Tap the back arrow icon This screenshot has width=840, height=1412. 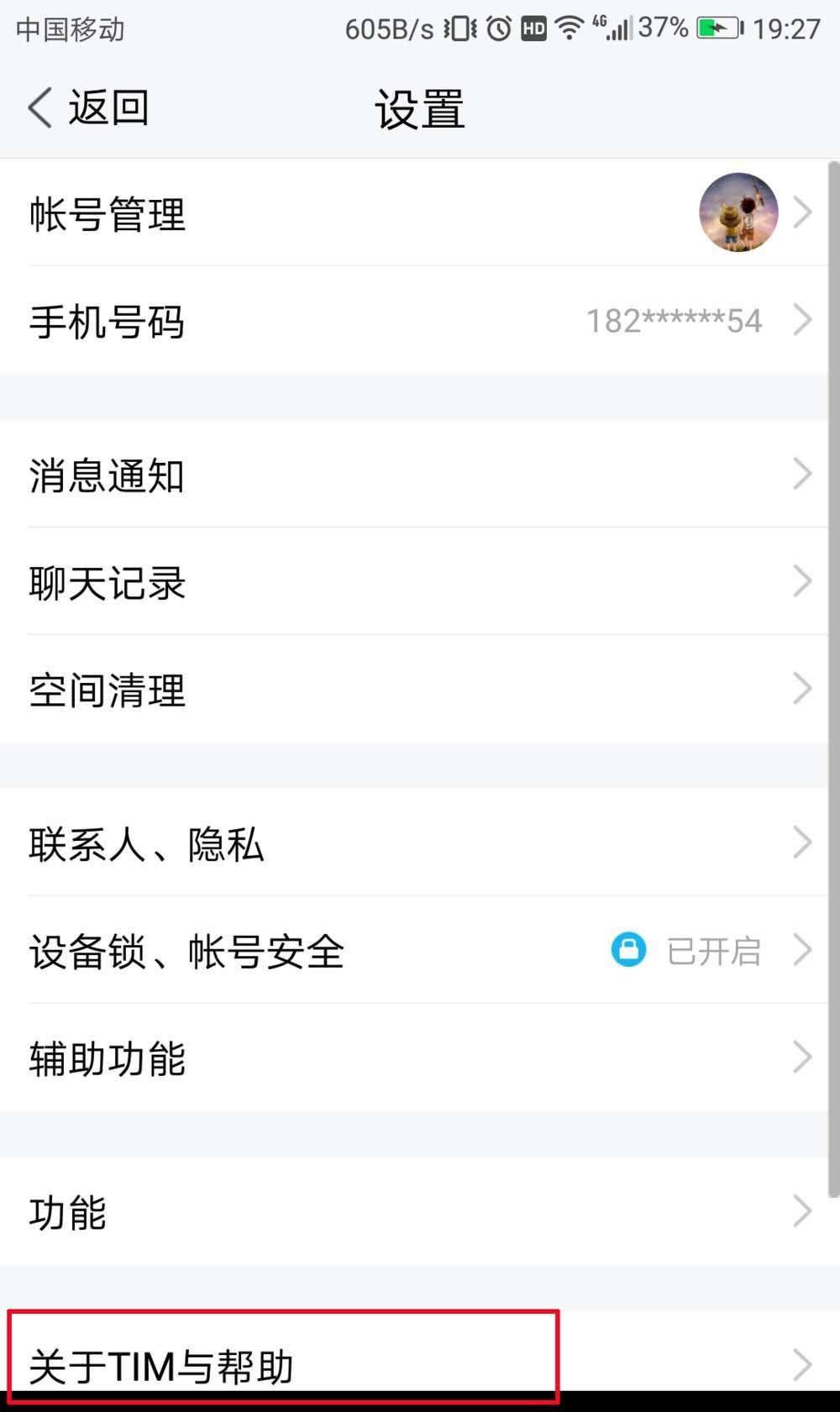[x=38, y=108]
